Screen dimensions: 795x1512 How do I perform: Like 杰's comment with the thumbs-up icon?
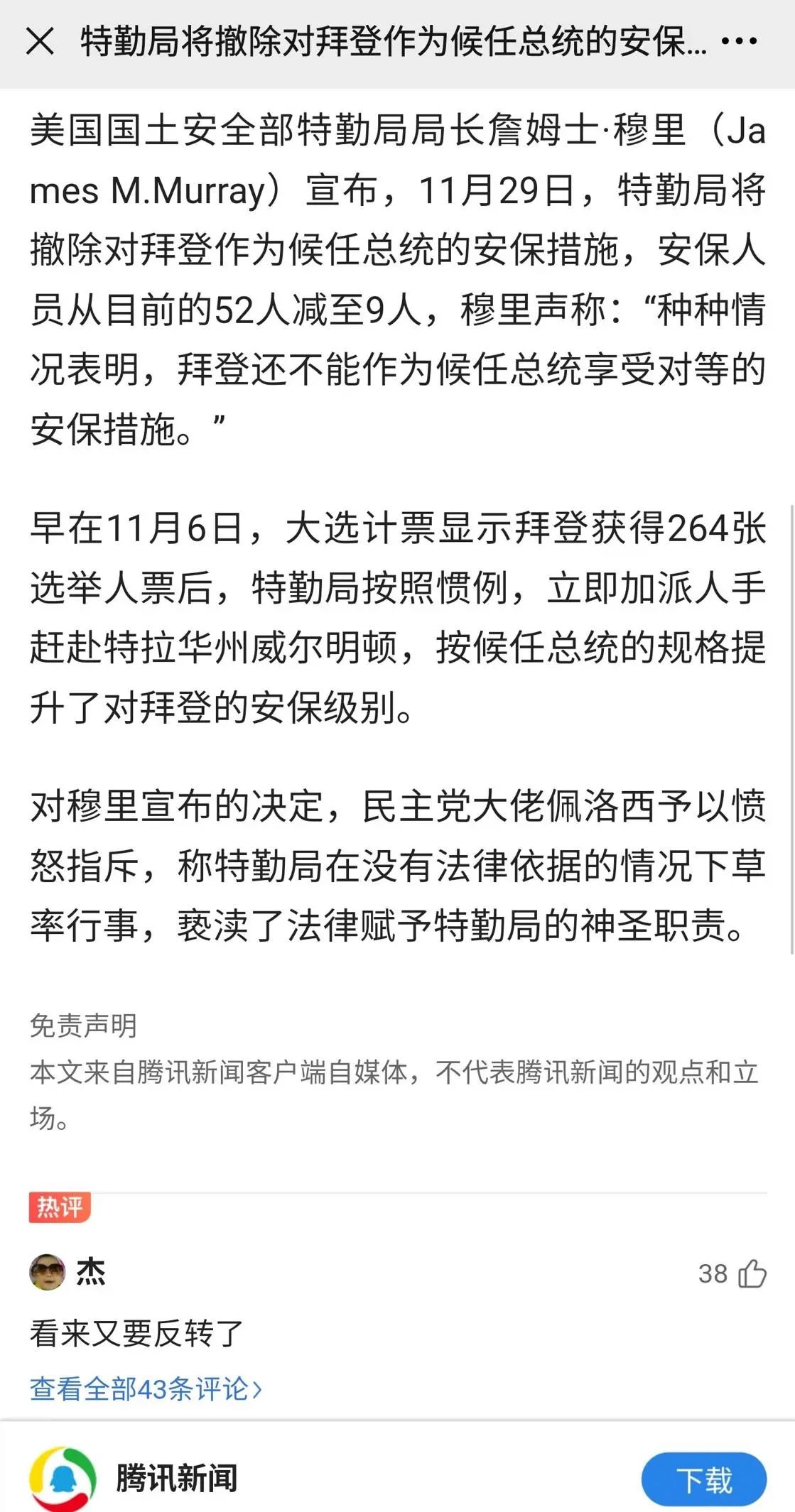(x=752, y=1273)
